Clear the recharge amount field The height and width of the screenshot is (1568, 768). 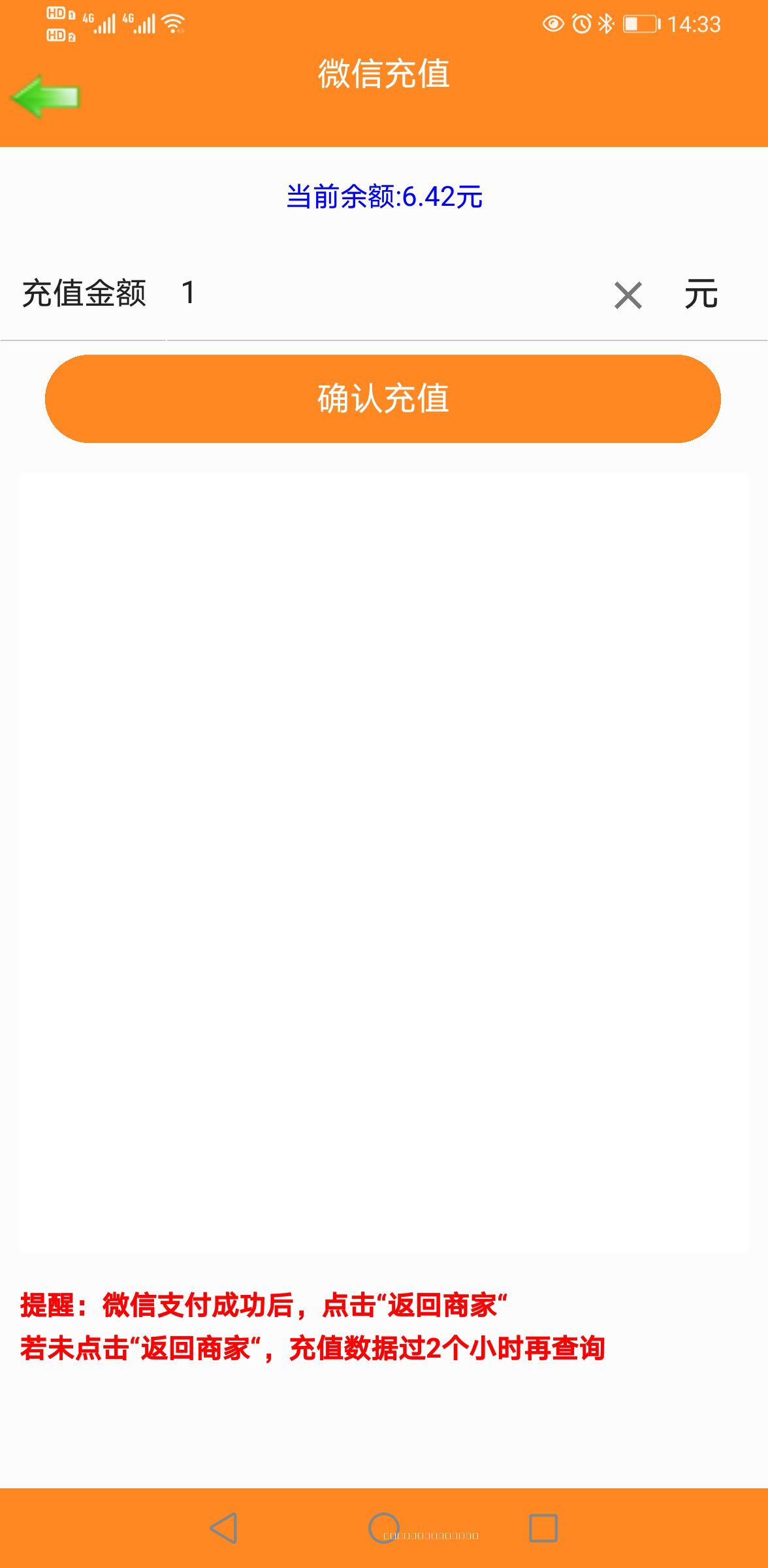[x=628, y=295]
